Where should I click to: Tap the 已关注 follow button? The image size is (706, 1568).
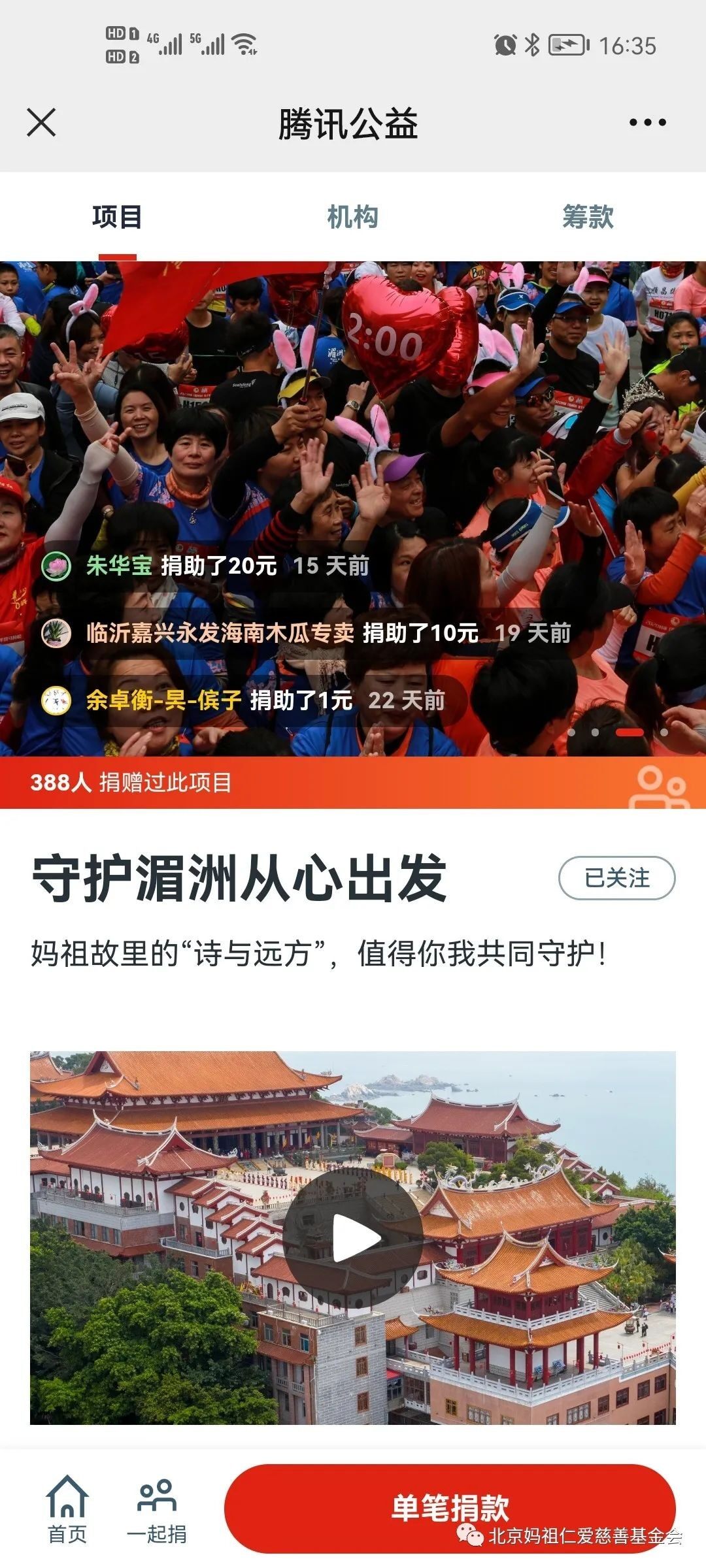tap(616, 877)
